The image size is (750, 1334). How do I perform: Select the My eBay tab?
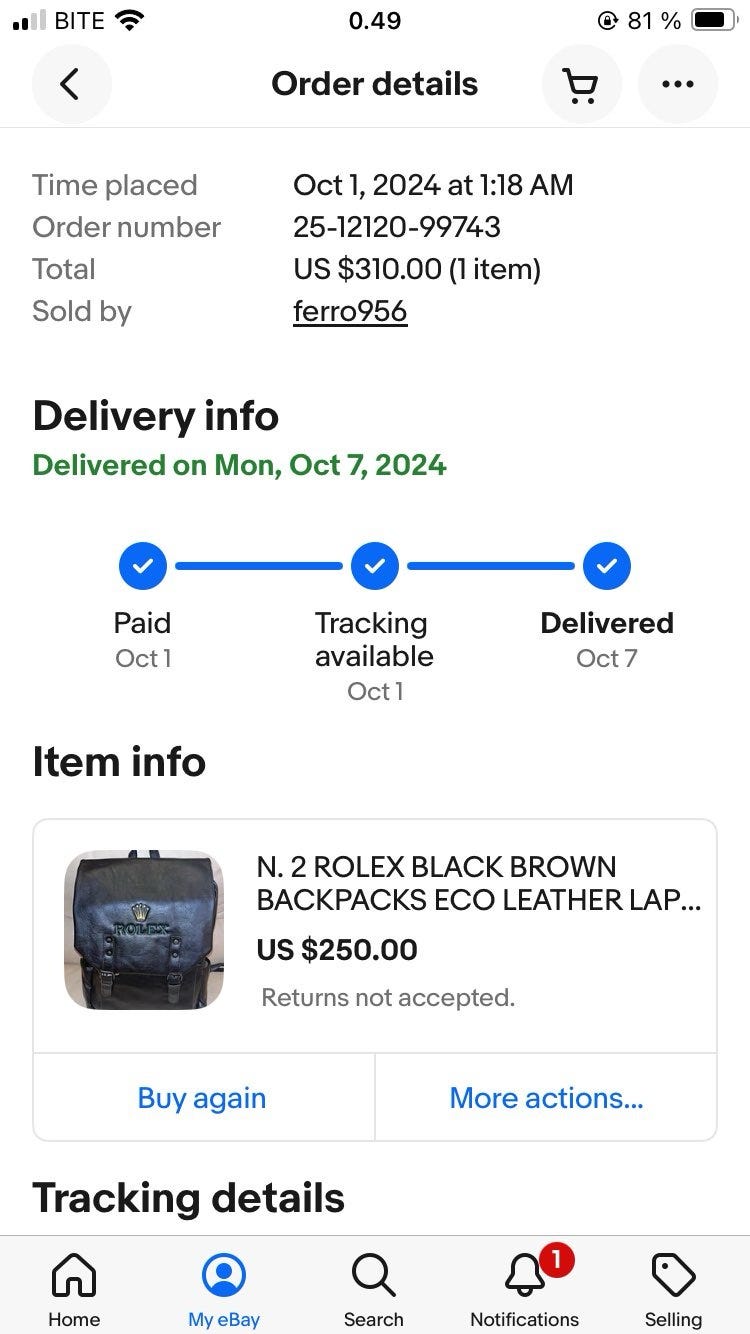click(224, 1290)
